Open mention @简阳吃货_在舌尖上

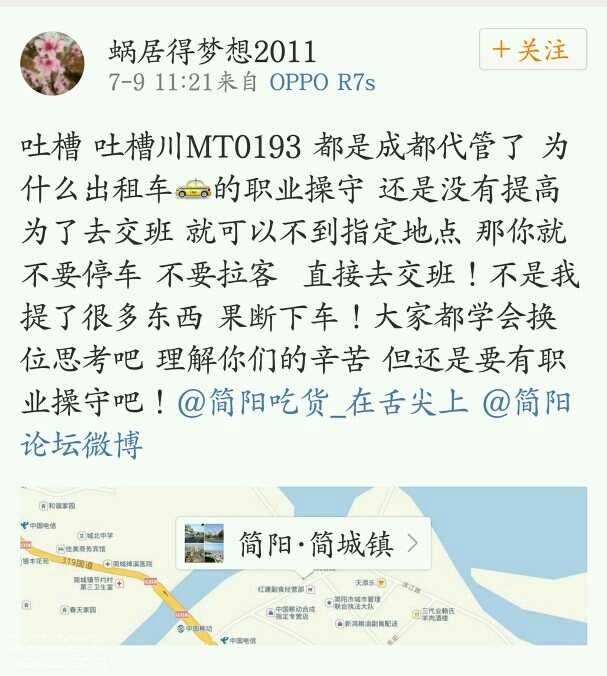click(x=322, y=403)
